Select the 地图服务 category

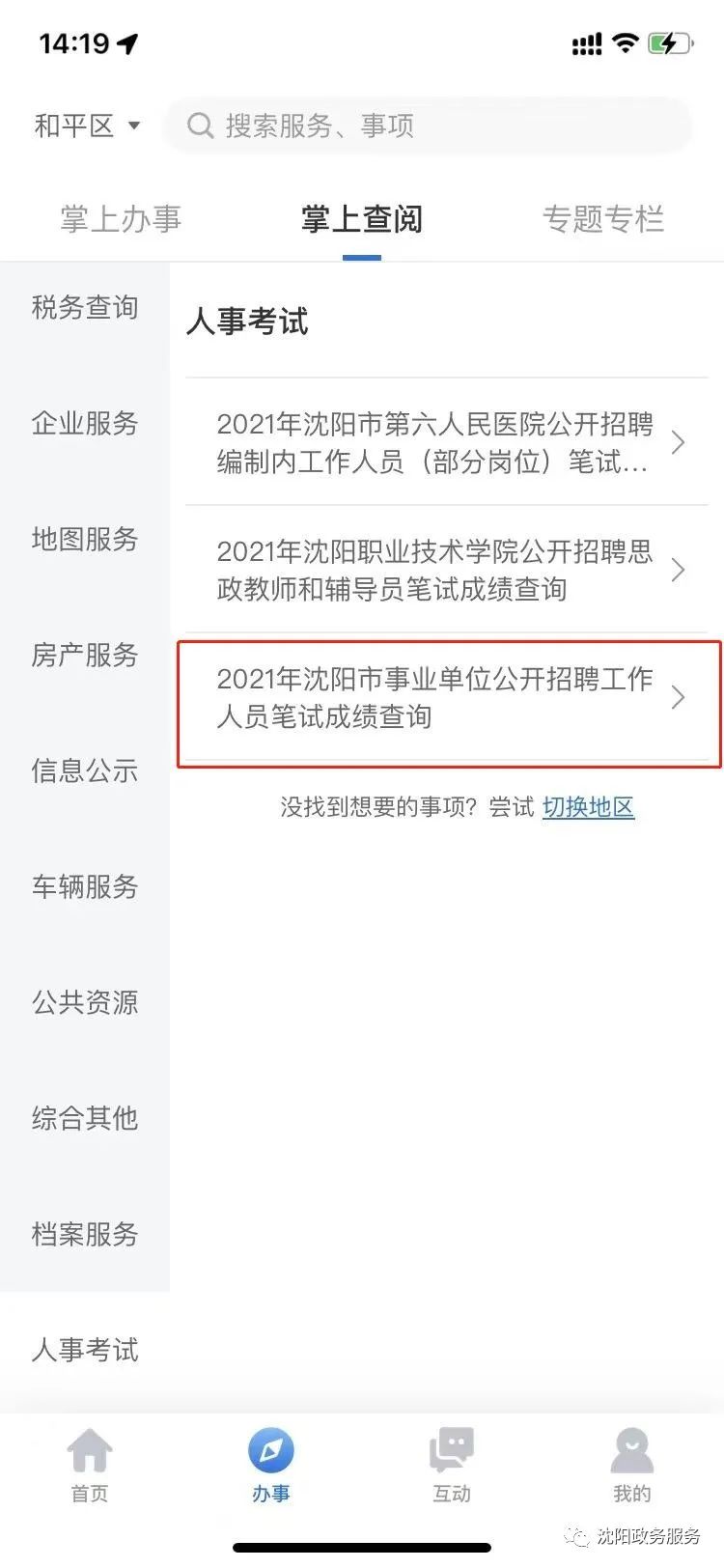85,540
